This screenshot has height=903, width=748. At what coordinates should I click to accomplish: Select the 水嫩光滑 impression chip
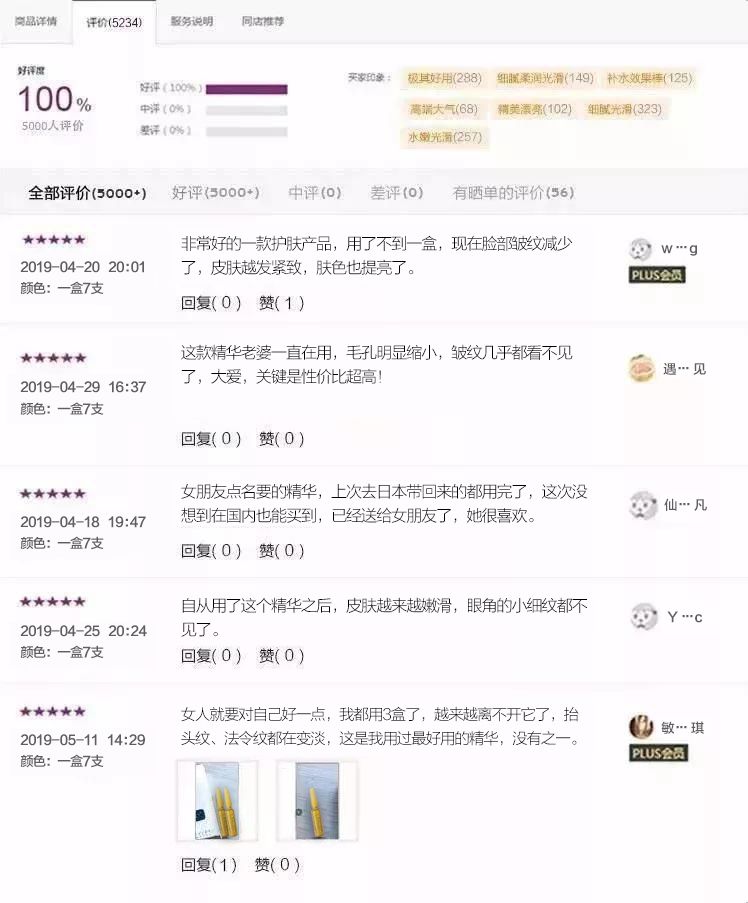[445, 137]
